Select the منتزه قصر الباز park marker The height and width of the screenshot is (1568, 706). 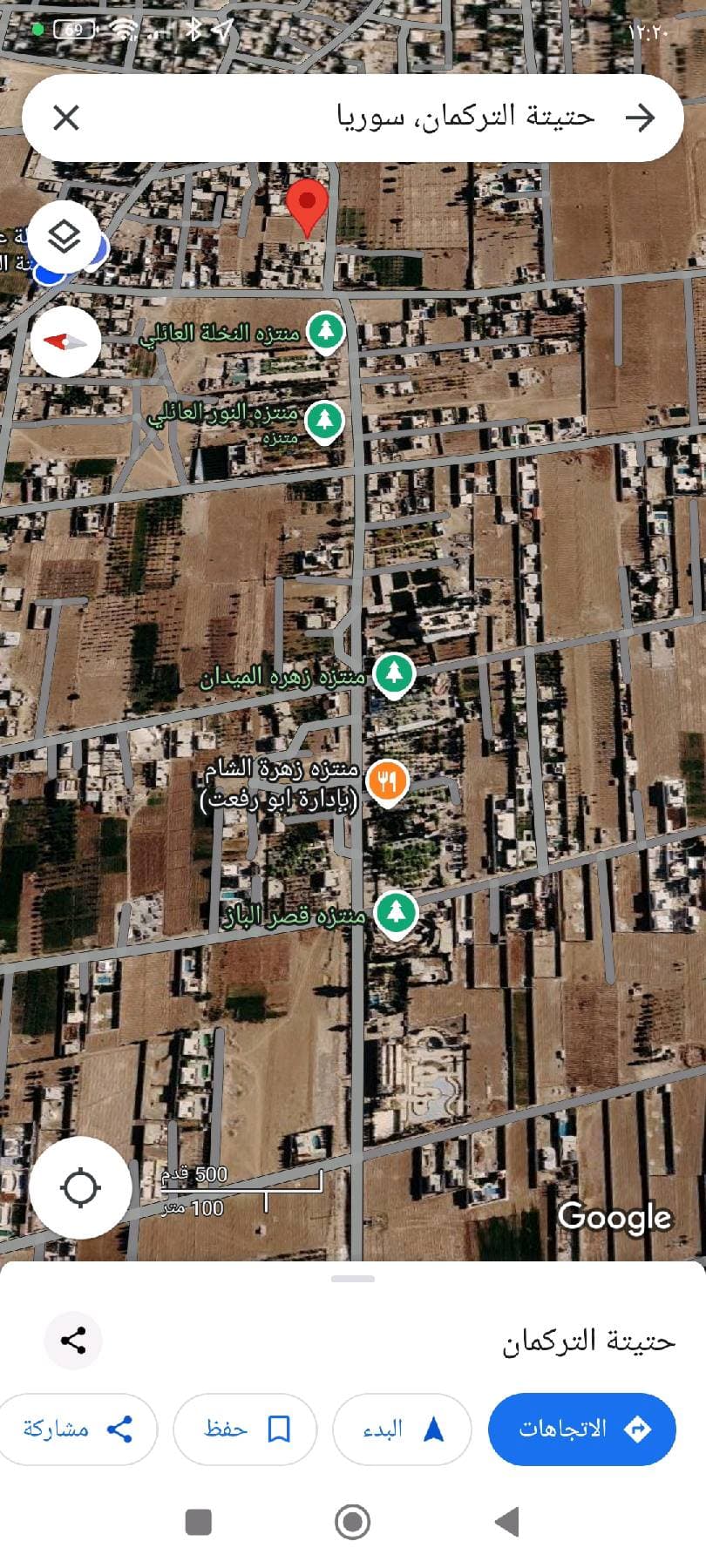396,913
